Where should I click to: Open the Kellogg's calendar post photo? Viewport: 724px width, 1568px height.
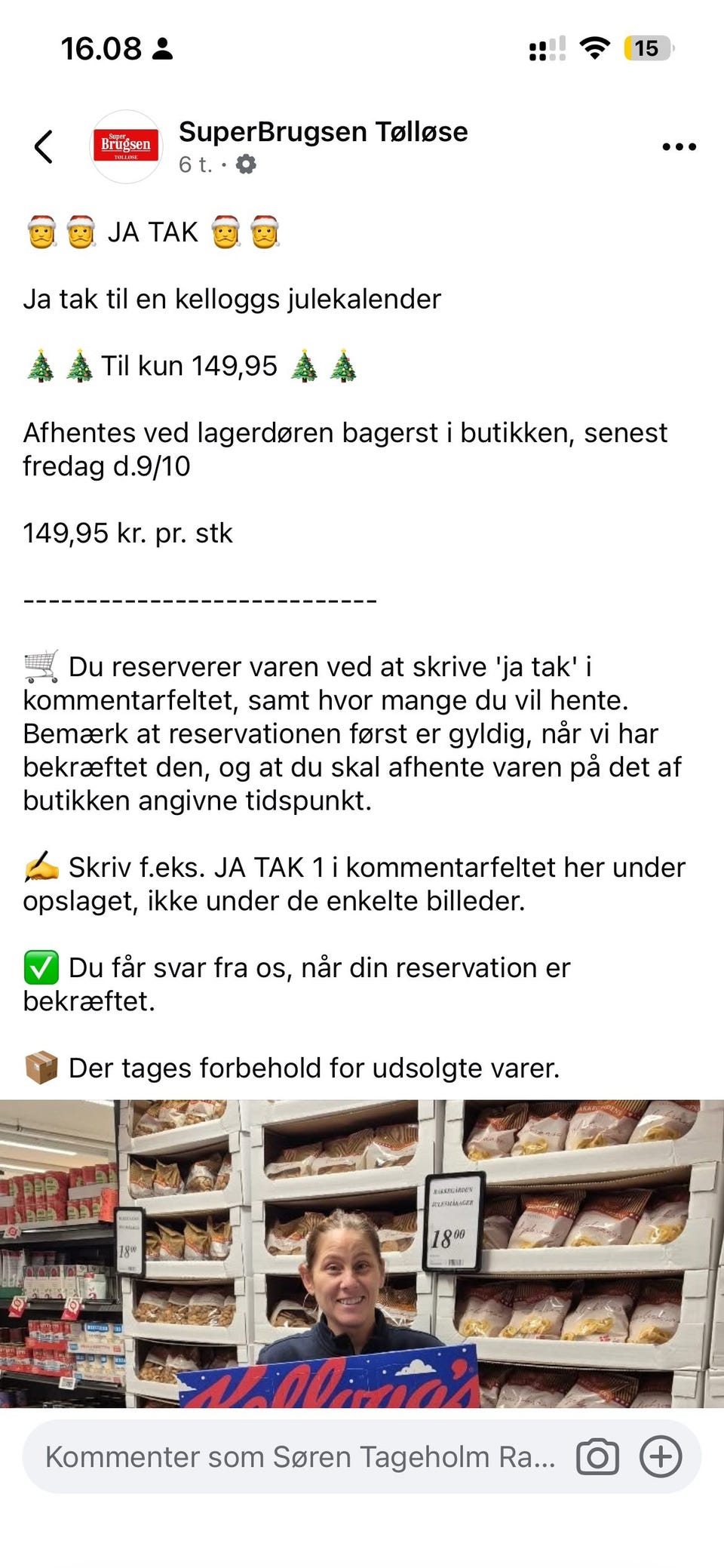point(362,1253)
